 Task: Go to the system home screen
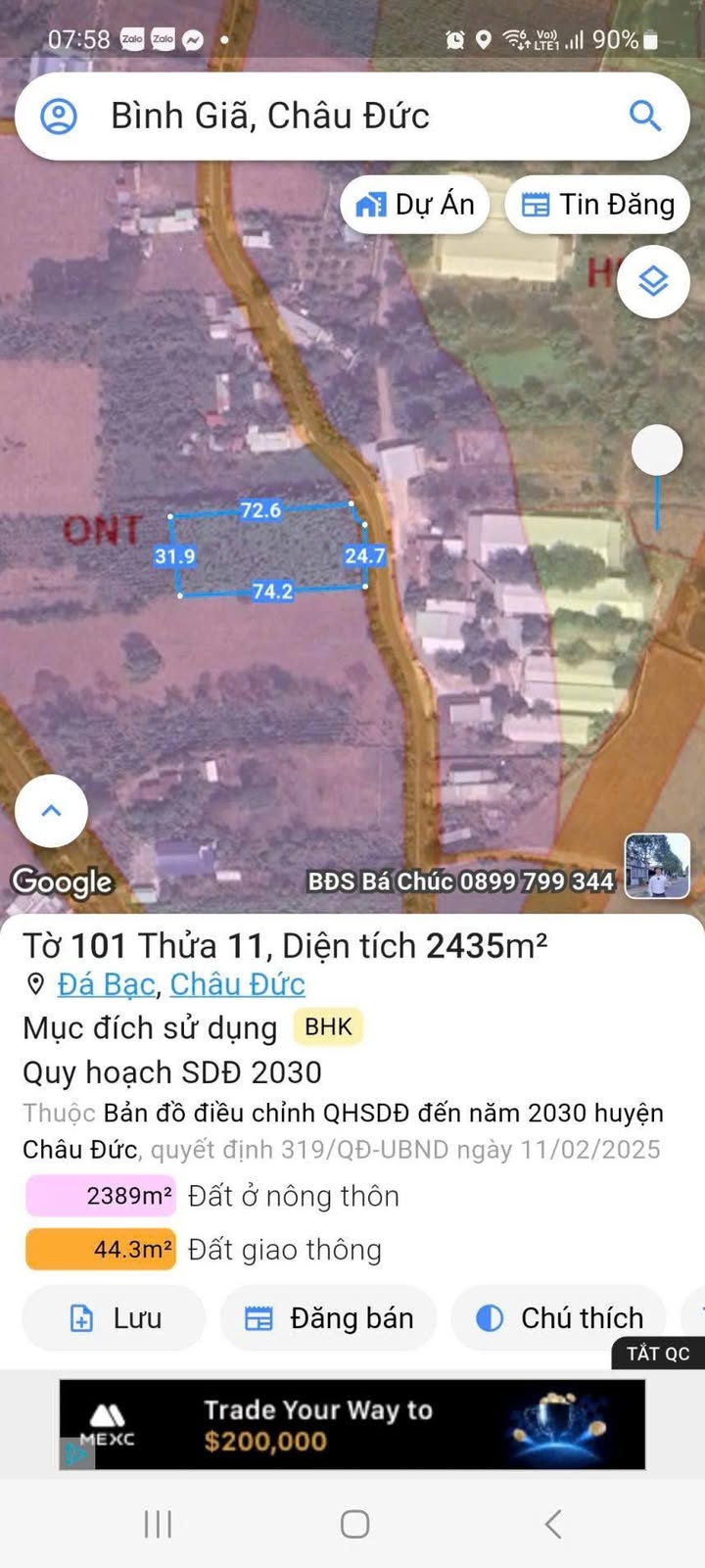pyautogui.click(x=354, y=1524)
